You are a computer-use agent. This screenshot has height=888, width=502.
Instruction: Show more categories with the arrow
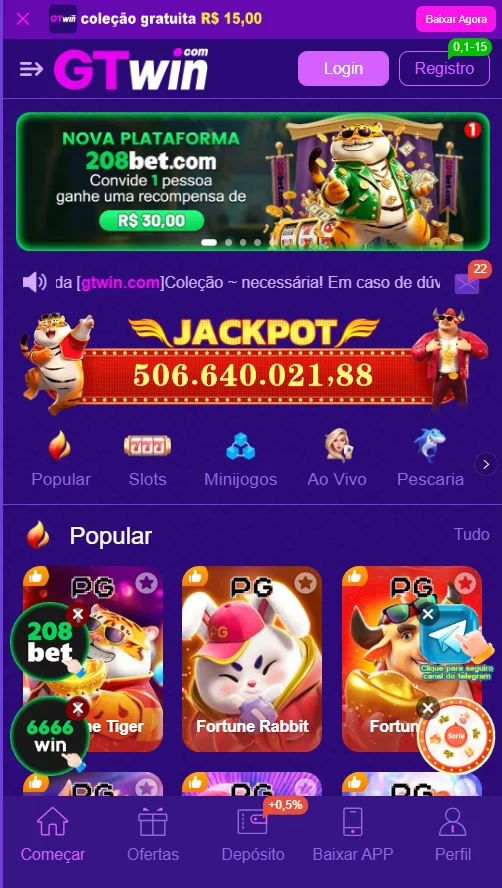[x=486, y=465]
